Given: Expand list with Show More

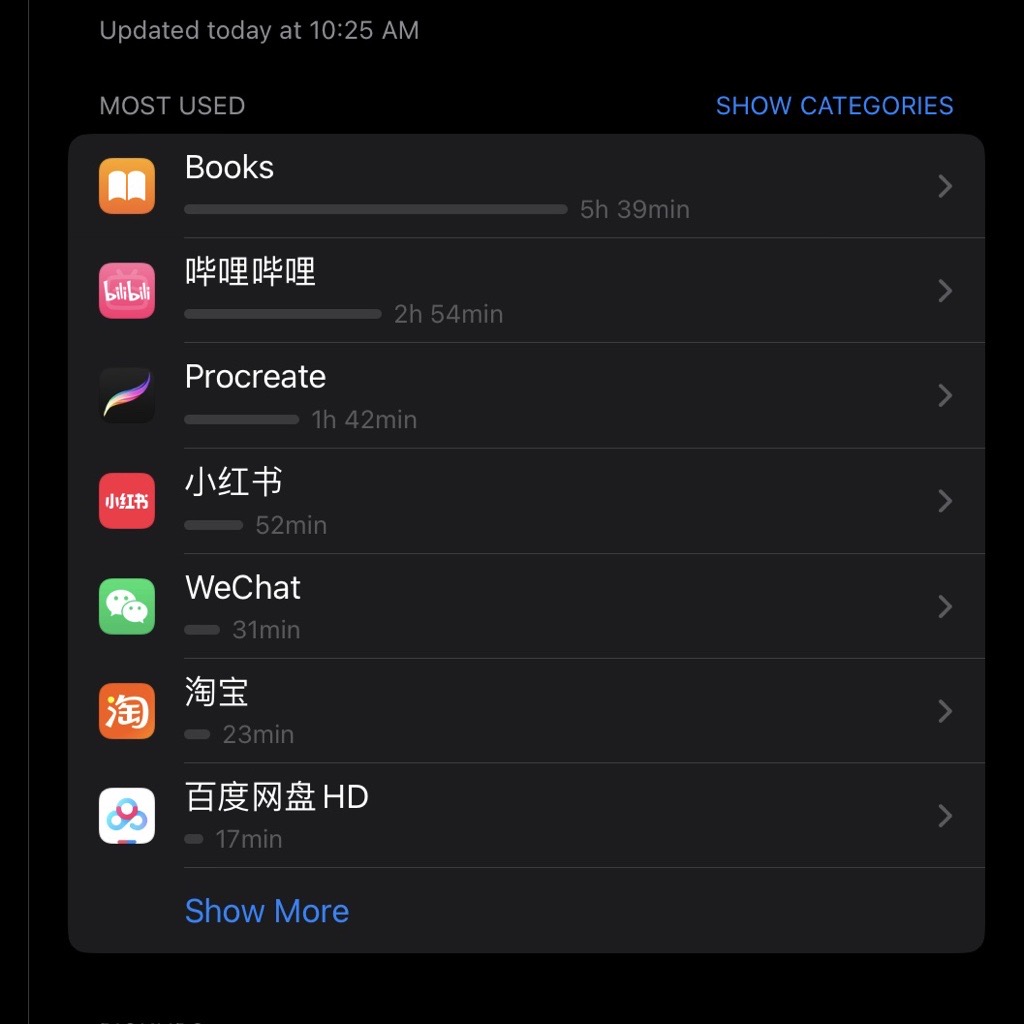Looking at the screenshot, I should click(x=267, y=911).
